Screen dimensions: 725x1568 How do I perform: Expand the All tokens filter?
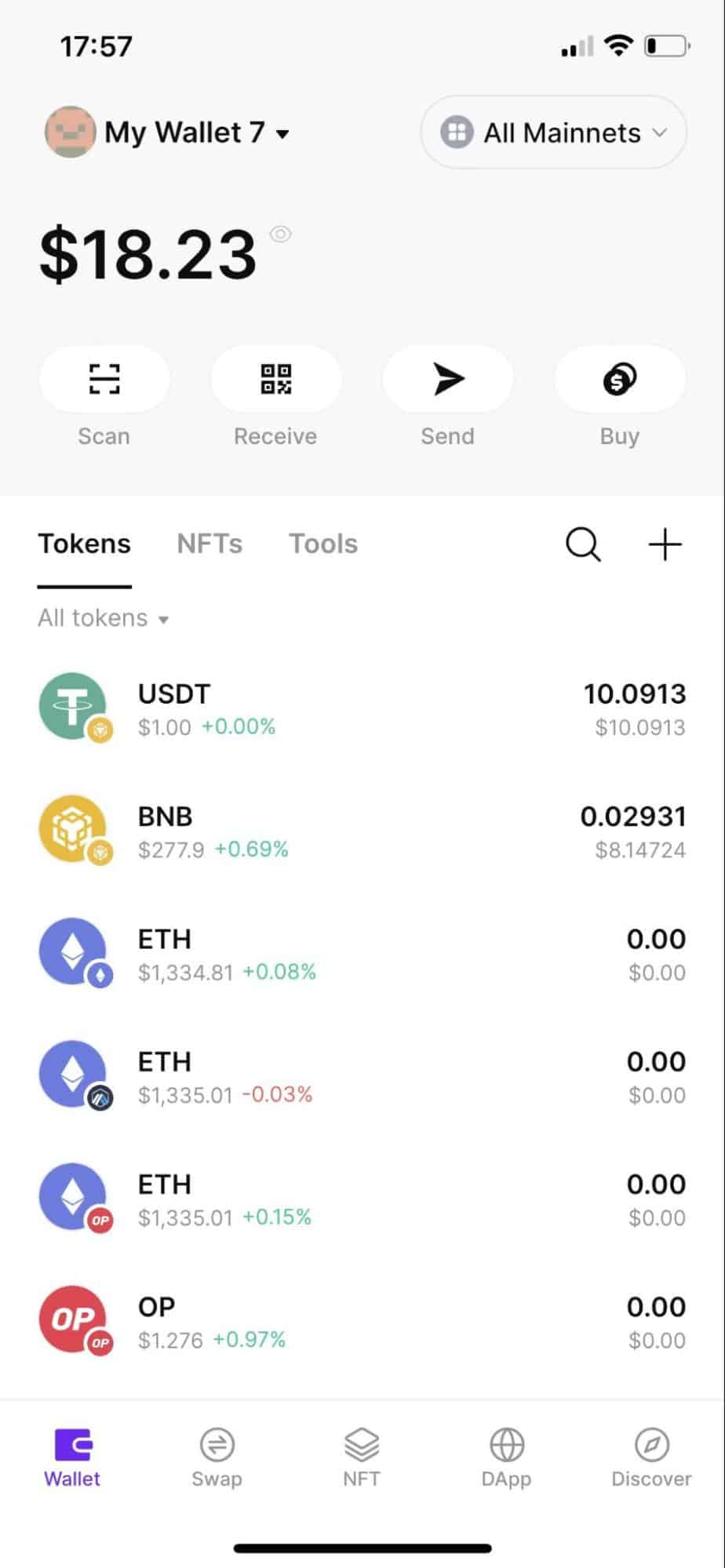(x=104, y=618)
